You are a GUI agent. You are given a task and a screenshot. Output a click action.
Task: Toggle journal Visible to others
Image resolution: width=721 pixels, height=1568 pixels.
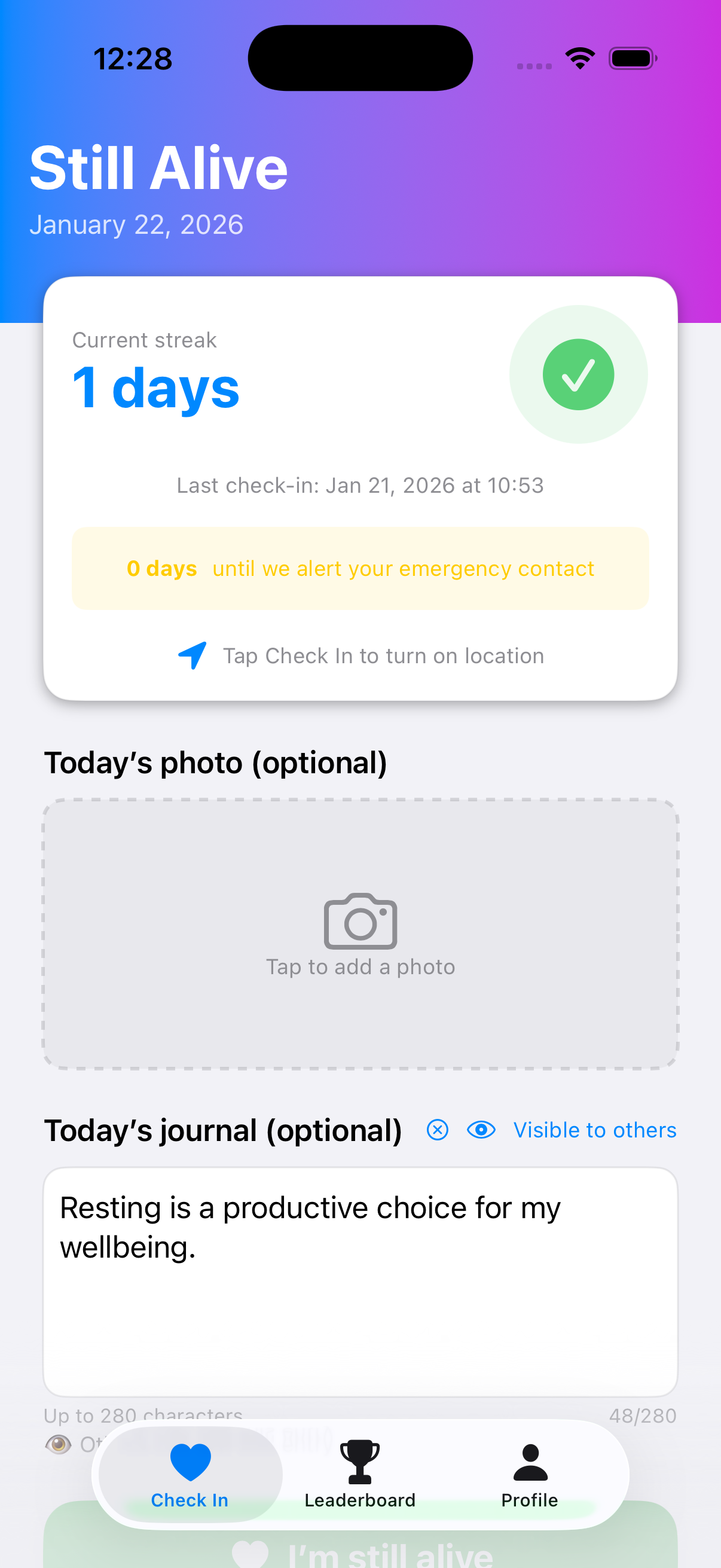point(572,1130)
